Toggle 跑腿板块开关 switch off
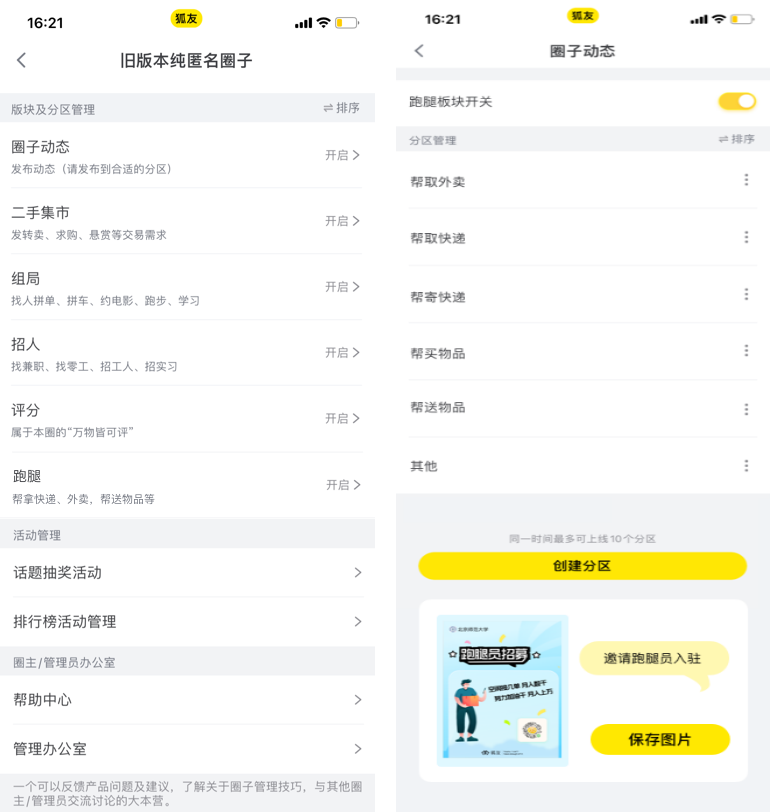Image resolution: width=770 pixels, height=812 pixels. coord(736,101)
